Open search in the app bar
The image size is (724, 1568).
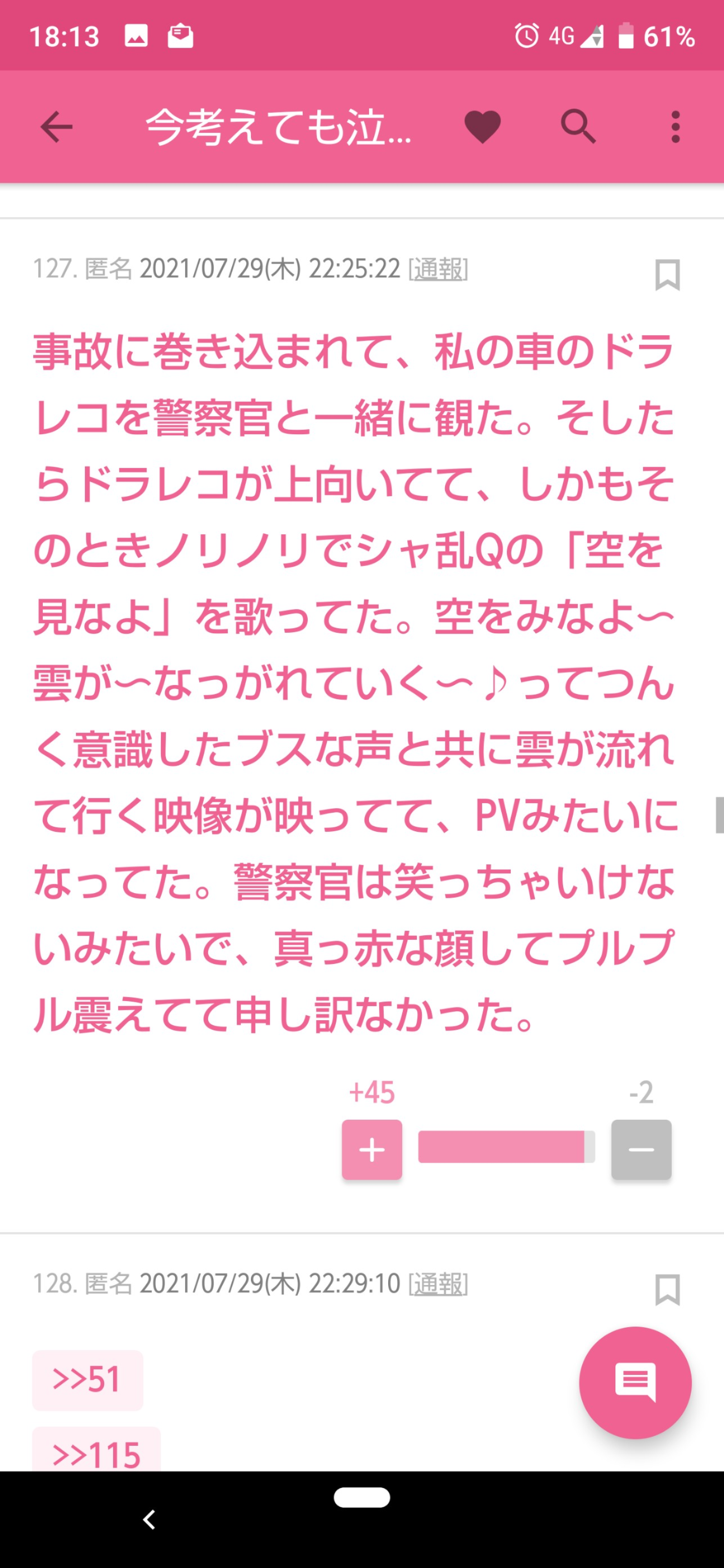[x=578, y=127]
